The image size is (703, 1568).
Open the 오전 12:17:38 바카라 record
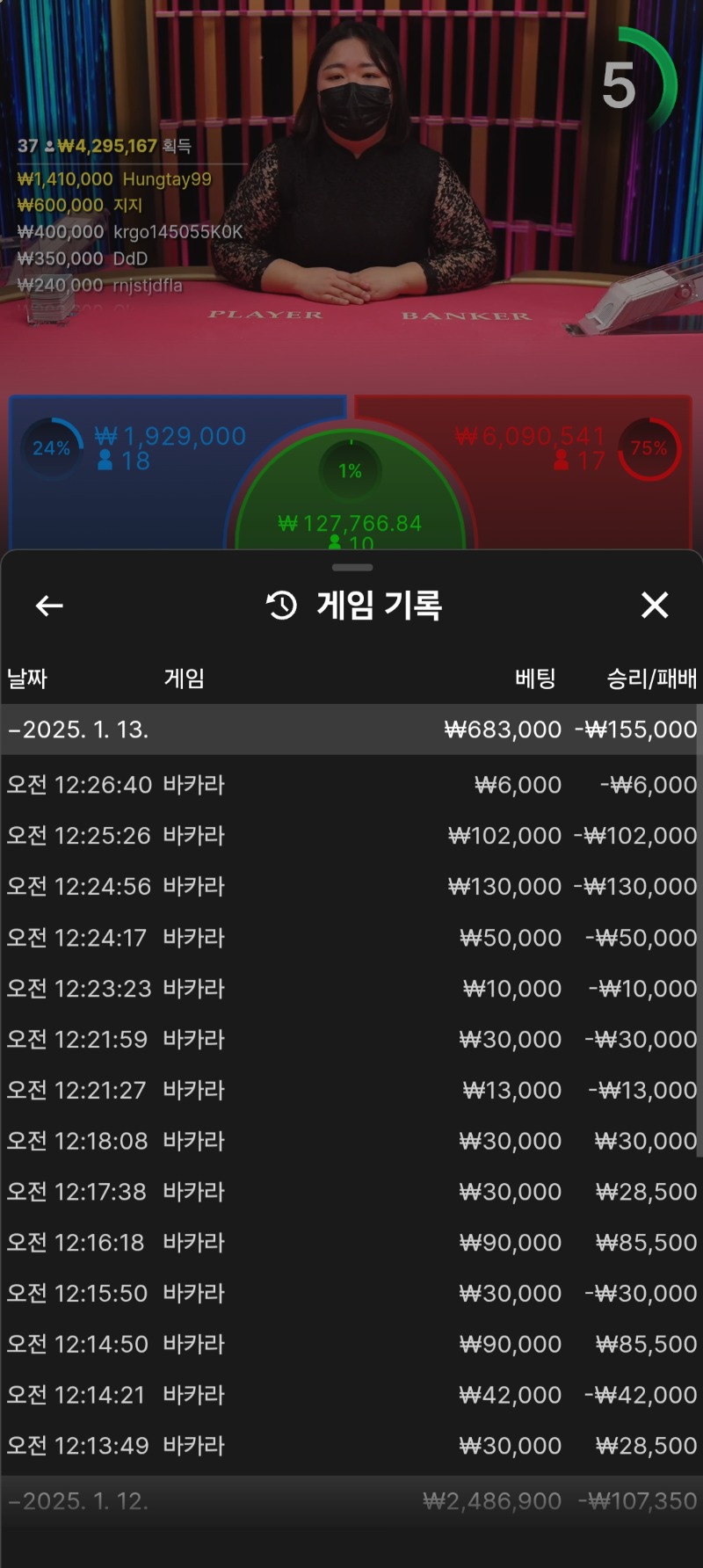351,1193
